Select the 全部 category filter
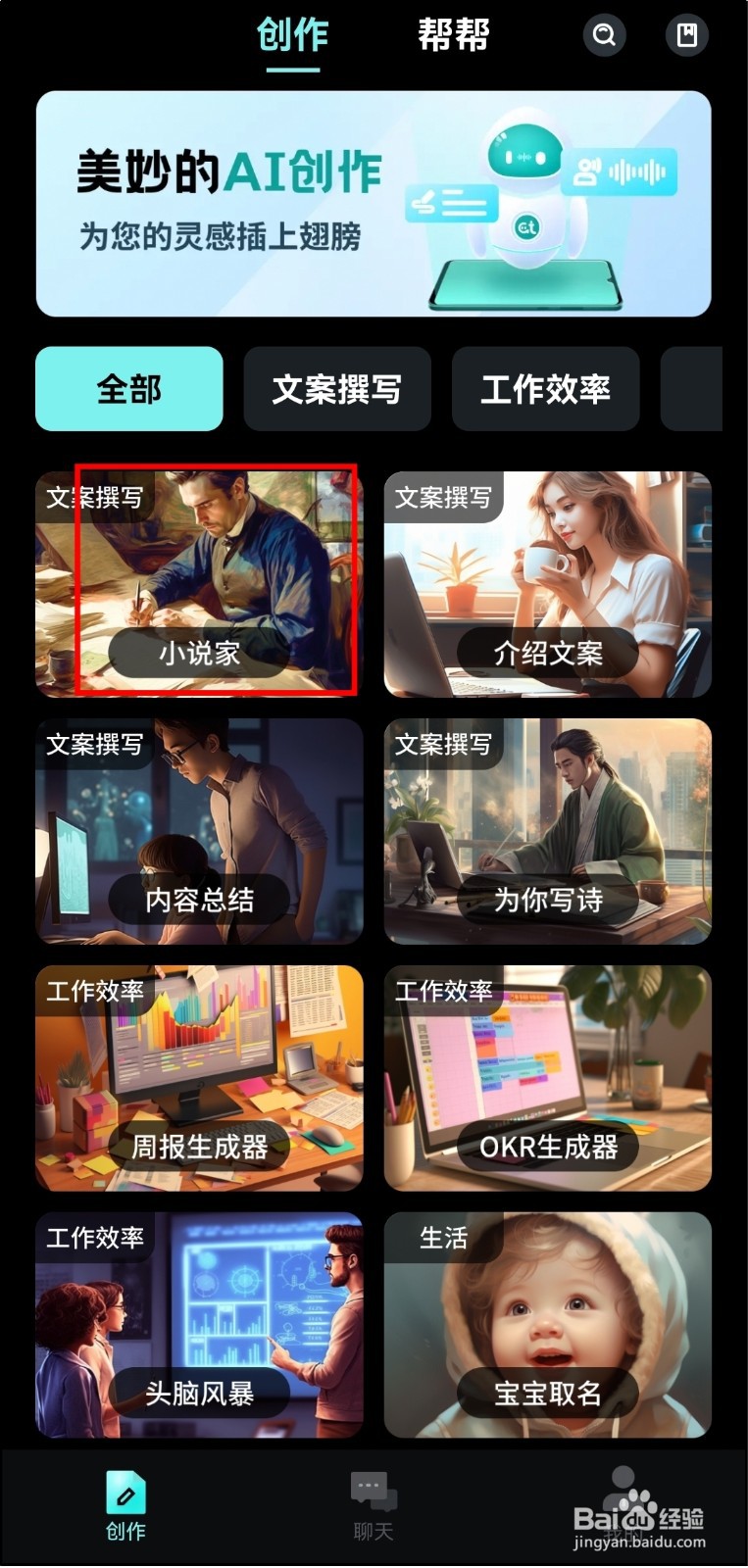Image resolution: width=748 pixels, height=1568 pixels. coord(128,389)
